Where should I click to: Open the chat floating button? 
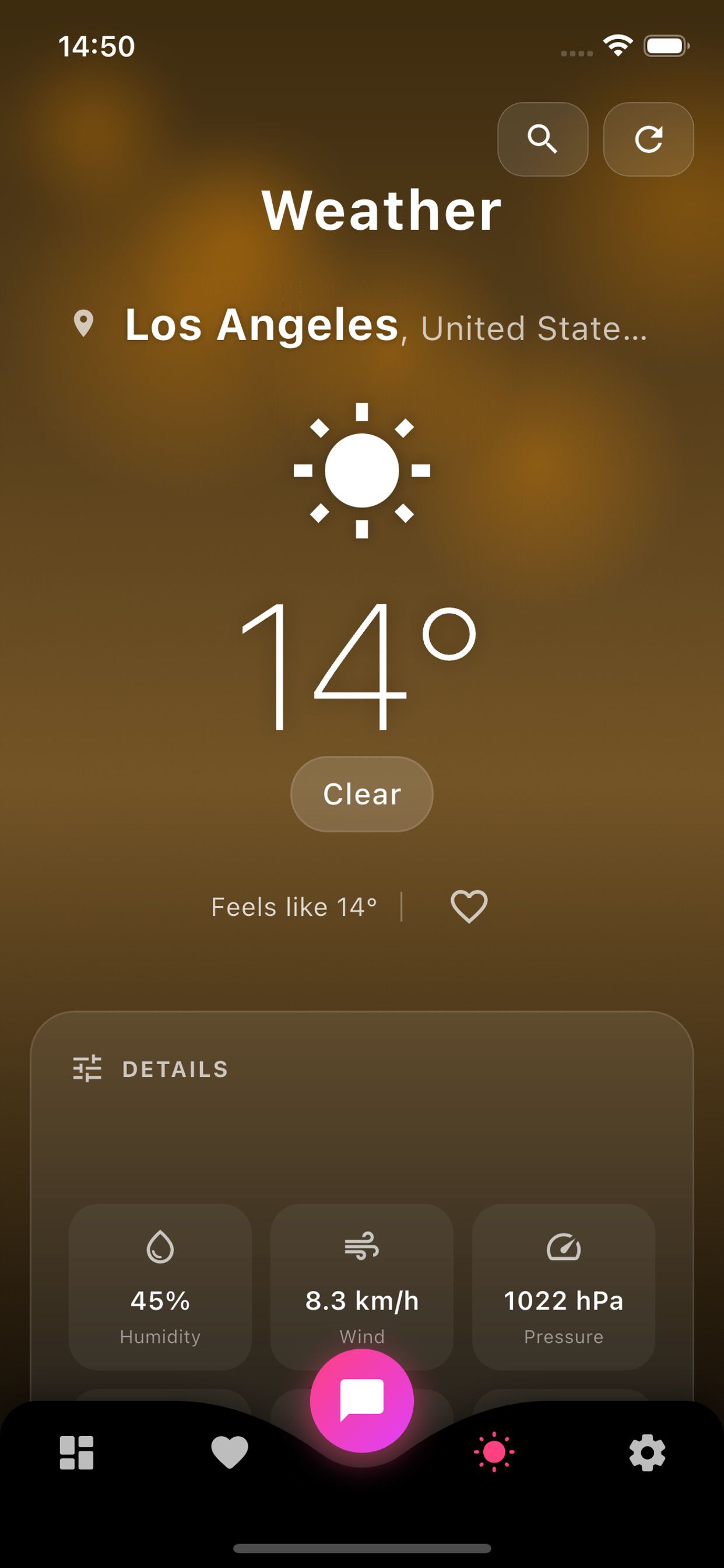[362, 1400]
